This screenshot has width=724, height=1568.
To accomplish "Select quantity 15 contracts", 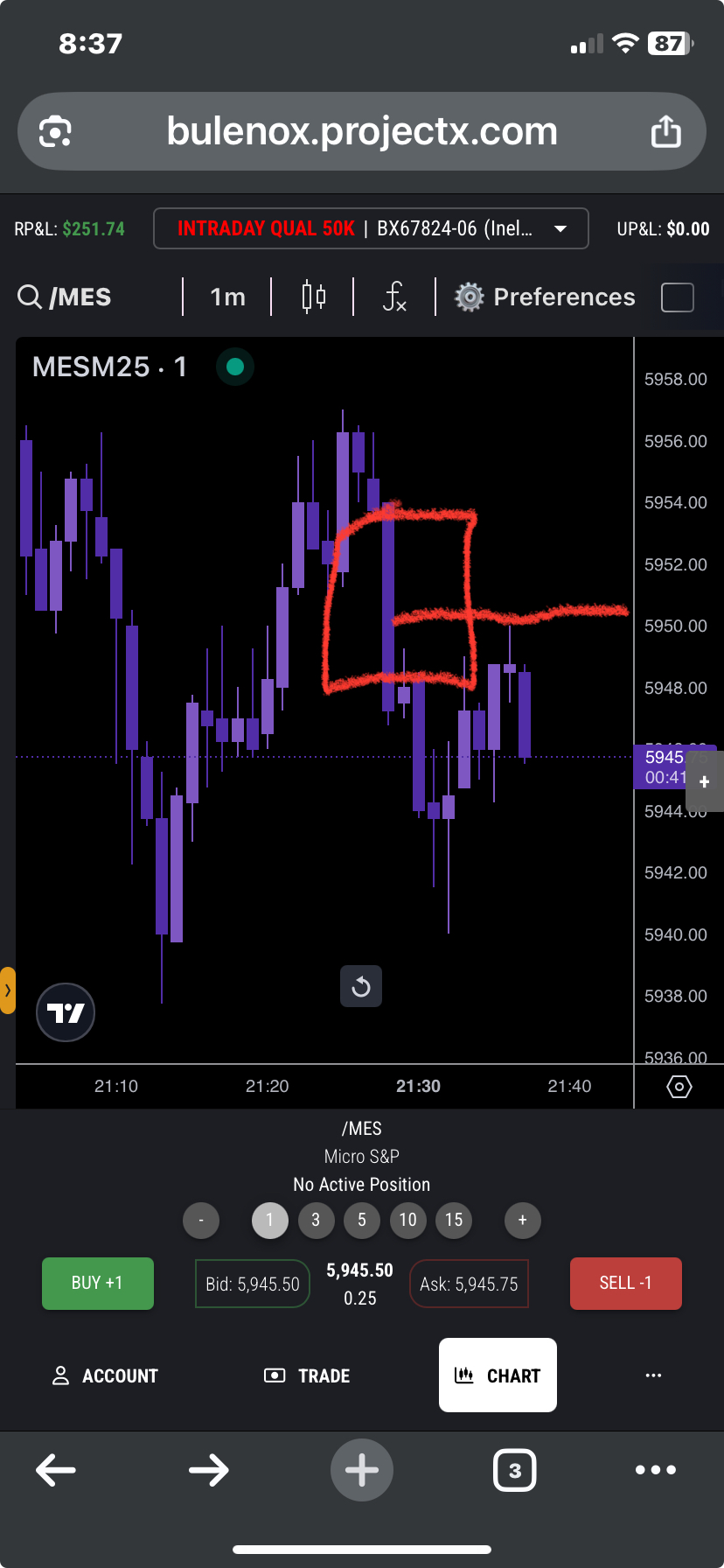I will (x=454, y=1220).
